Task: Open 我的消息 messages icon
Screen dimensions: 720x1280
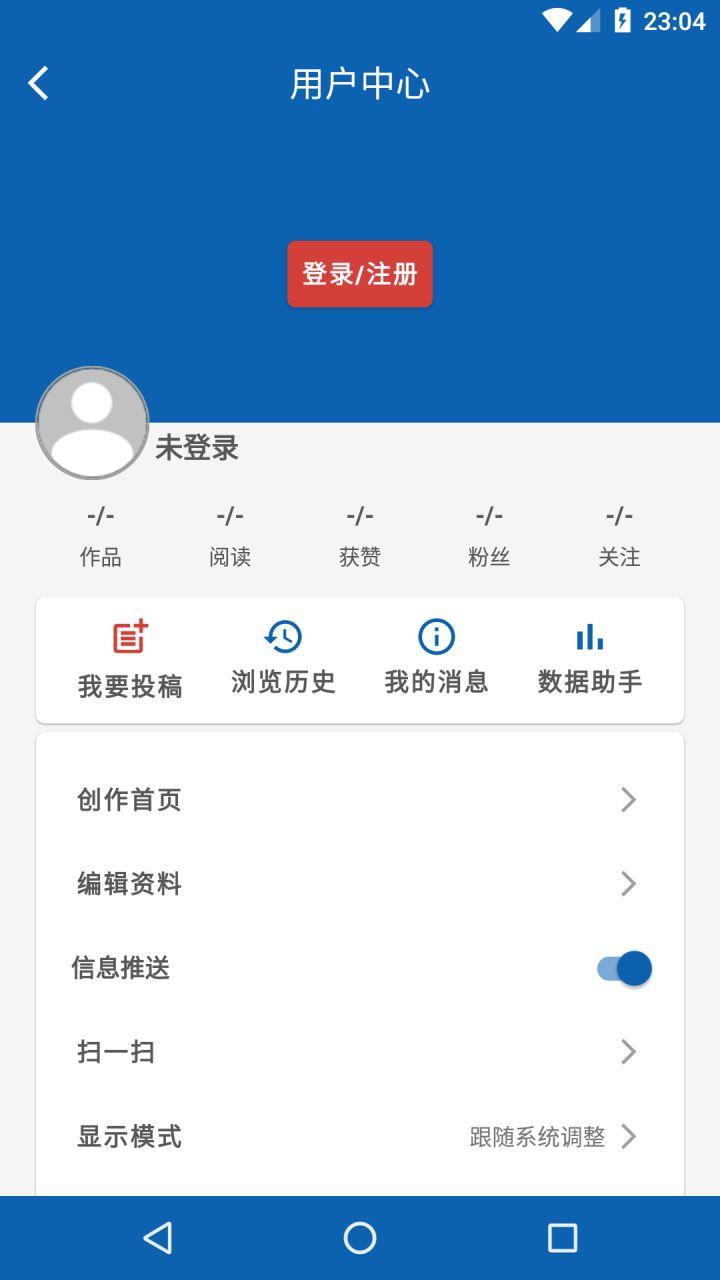Action: [x=436, y=636]
